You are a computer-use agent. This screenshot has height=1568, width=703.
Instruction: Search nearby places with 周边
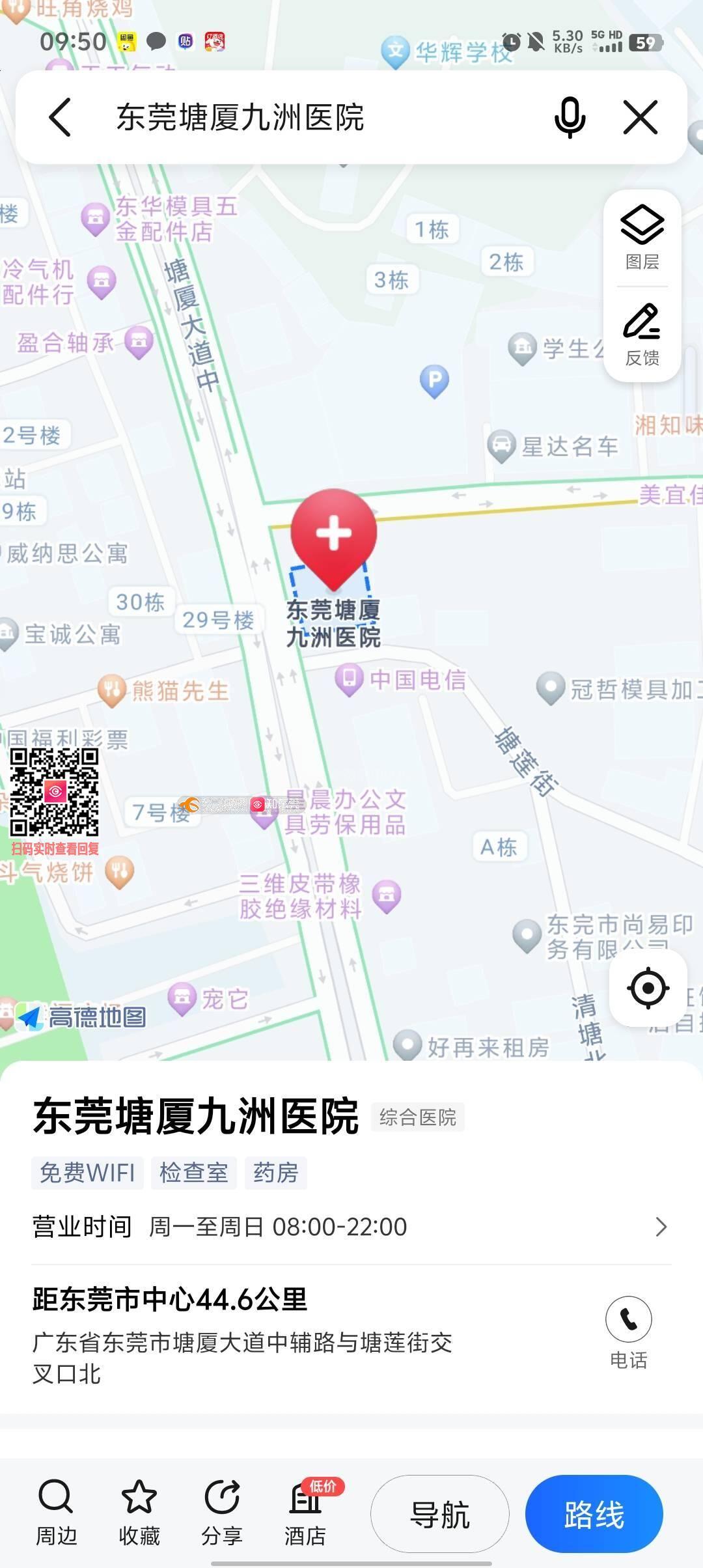point(56,1512)
